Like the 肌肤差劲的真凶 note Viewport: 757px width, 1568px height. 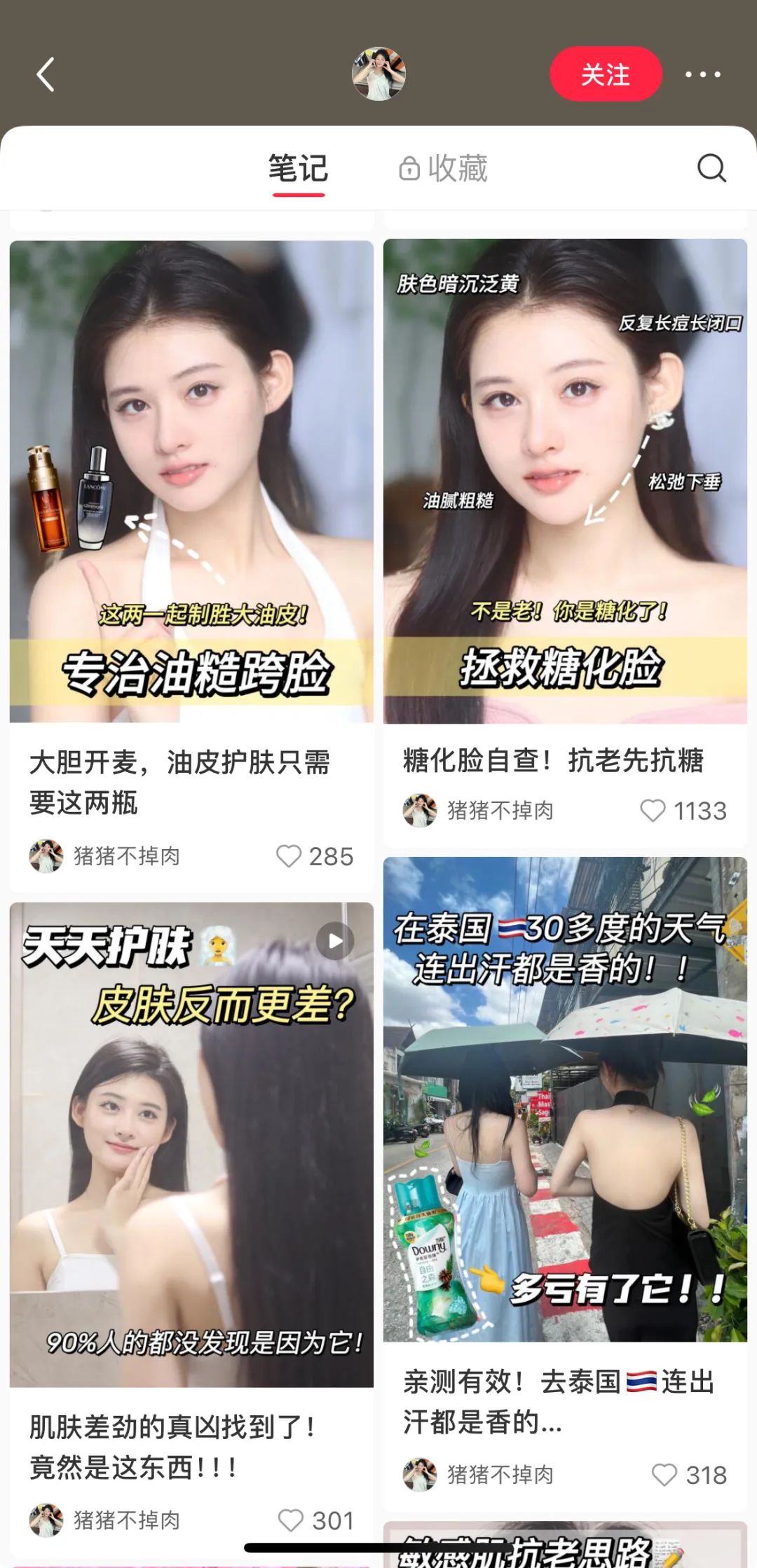coord(291,1520)
